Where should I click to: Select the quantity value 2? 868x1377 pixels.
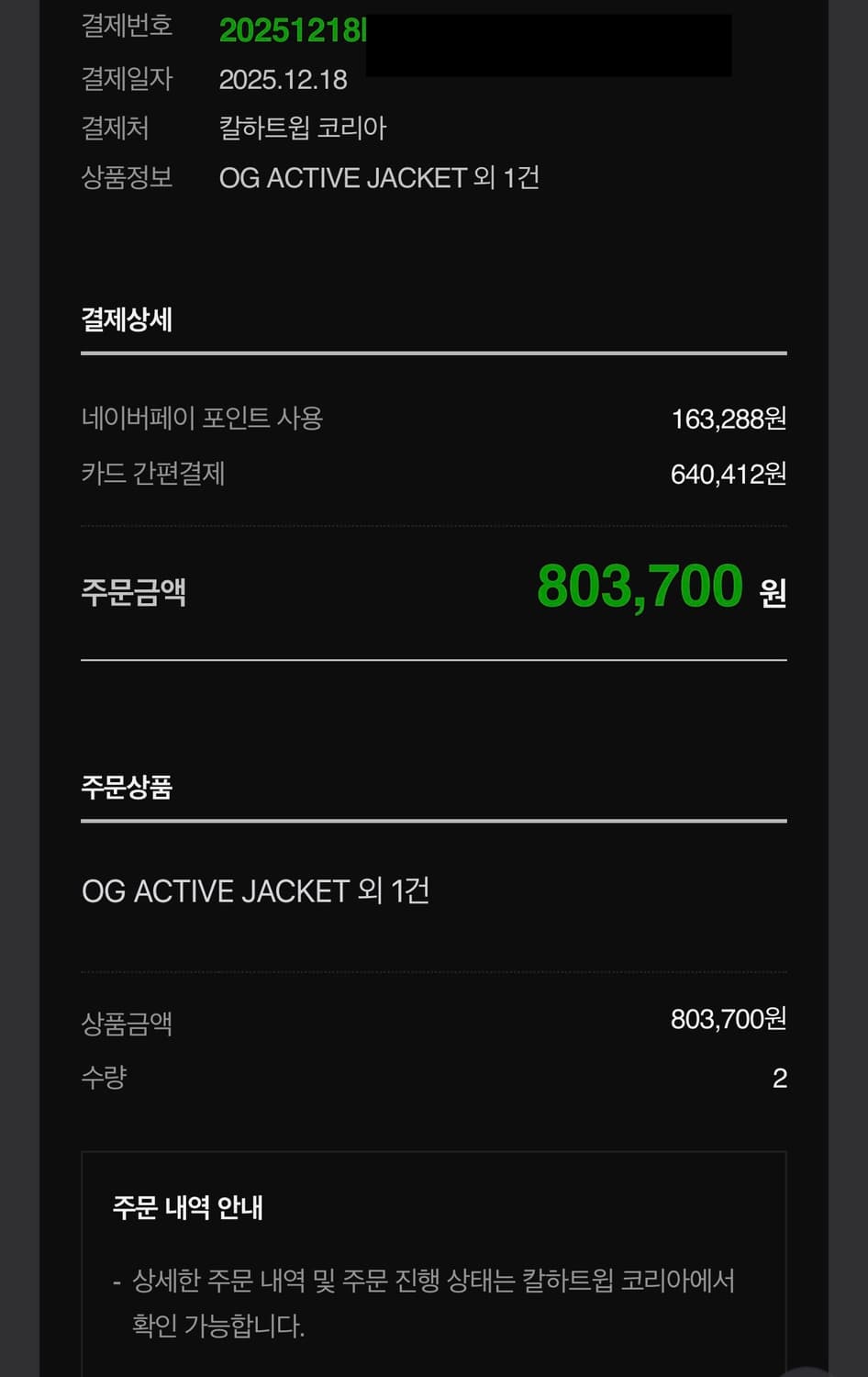pyautogui.click(x=780, y=1079)
